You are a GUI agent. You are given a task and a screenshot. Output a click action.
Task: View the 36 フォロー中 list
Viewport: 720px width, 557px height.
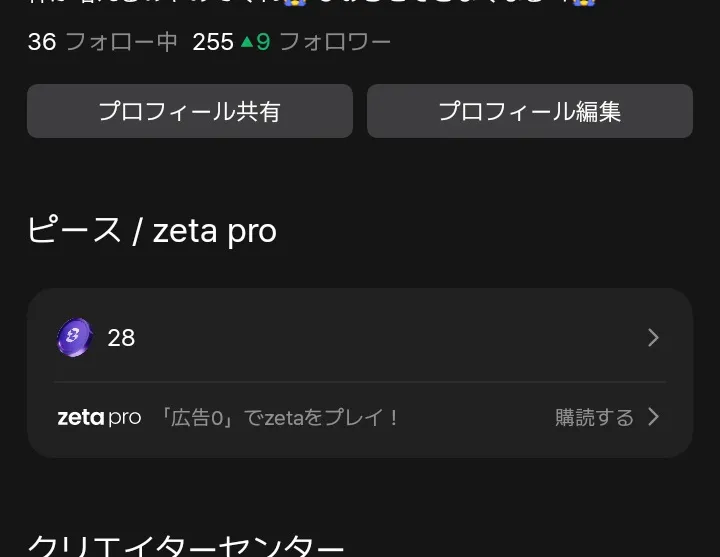tap(102, 42)
